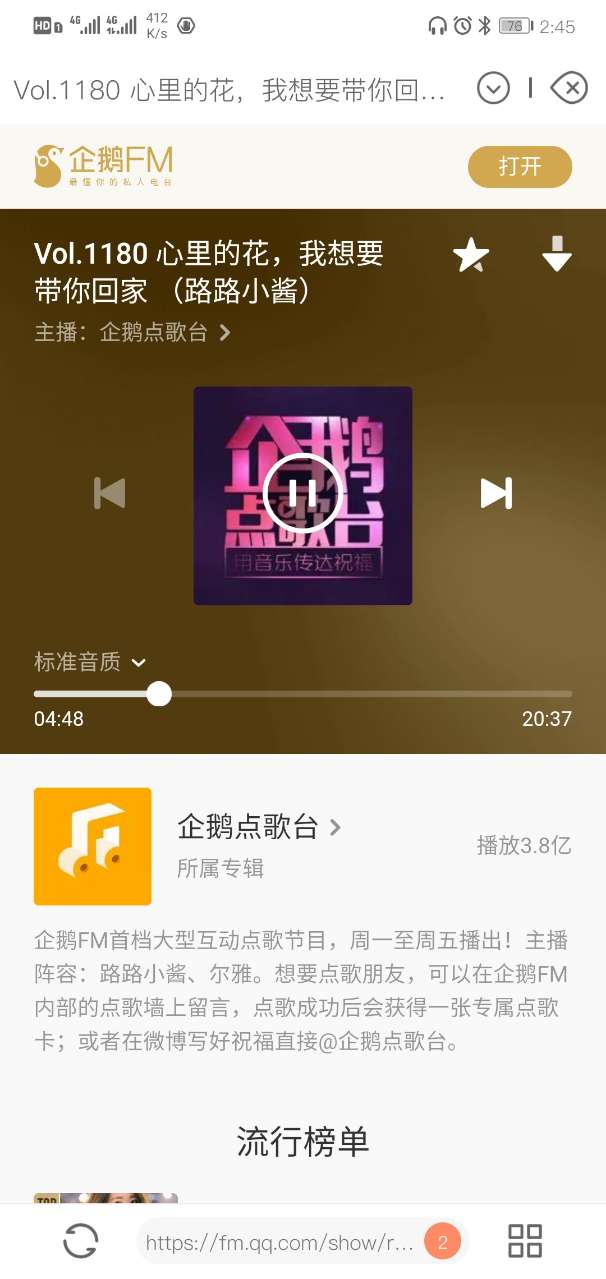Skip to the next episode
606x1279 pixels.
tap(496, 493)
